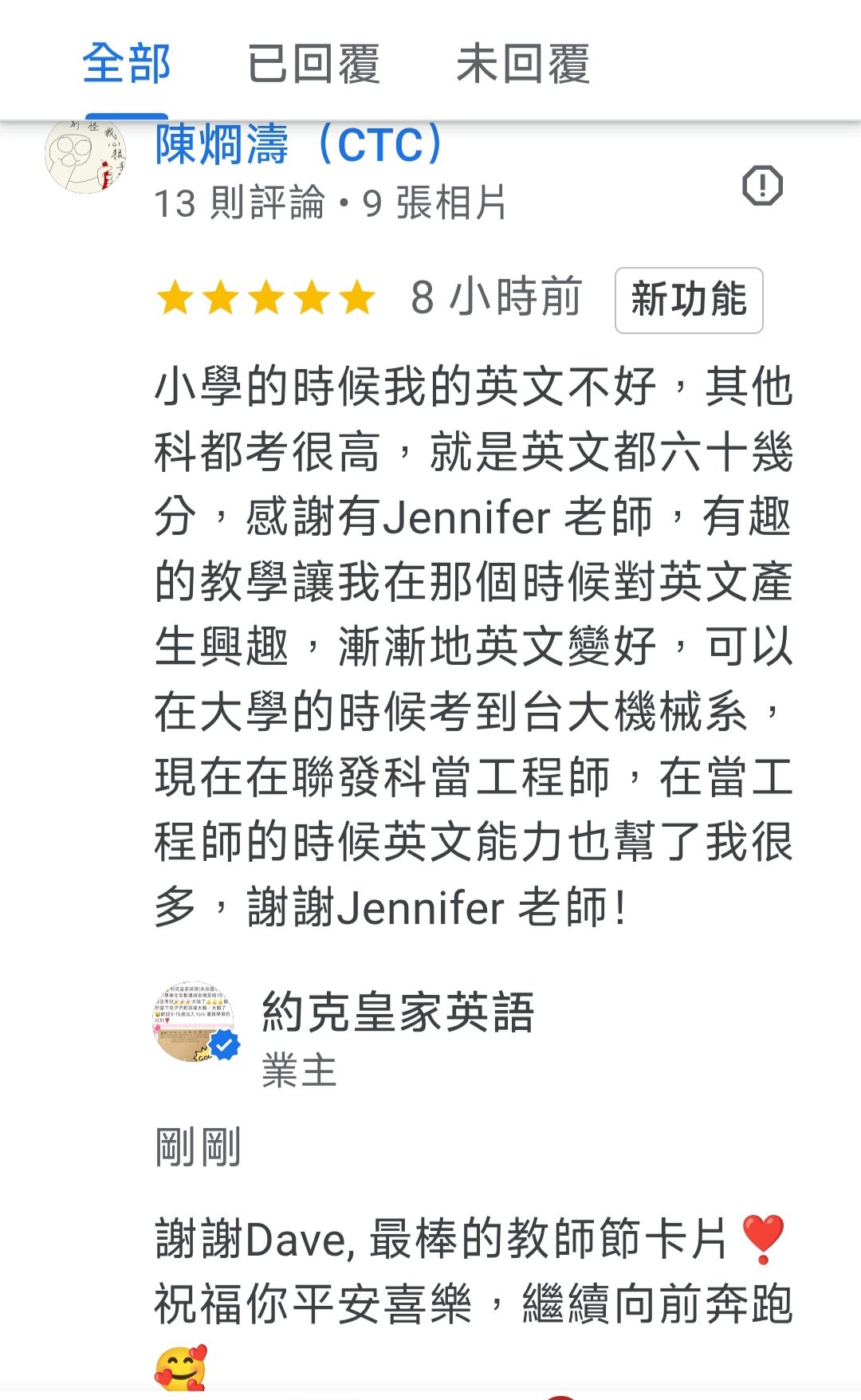861x1400 pixels.
Task: Switch to the 已回覆 tab
Action: (313, 65)
